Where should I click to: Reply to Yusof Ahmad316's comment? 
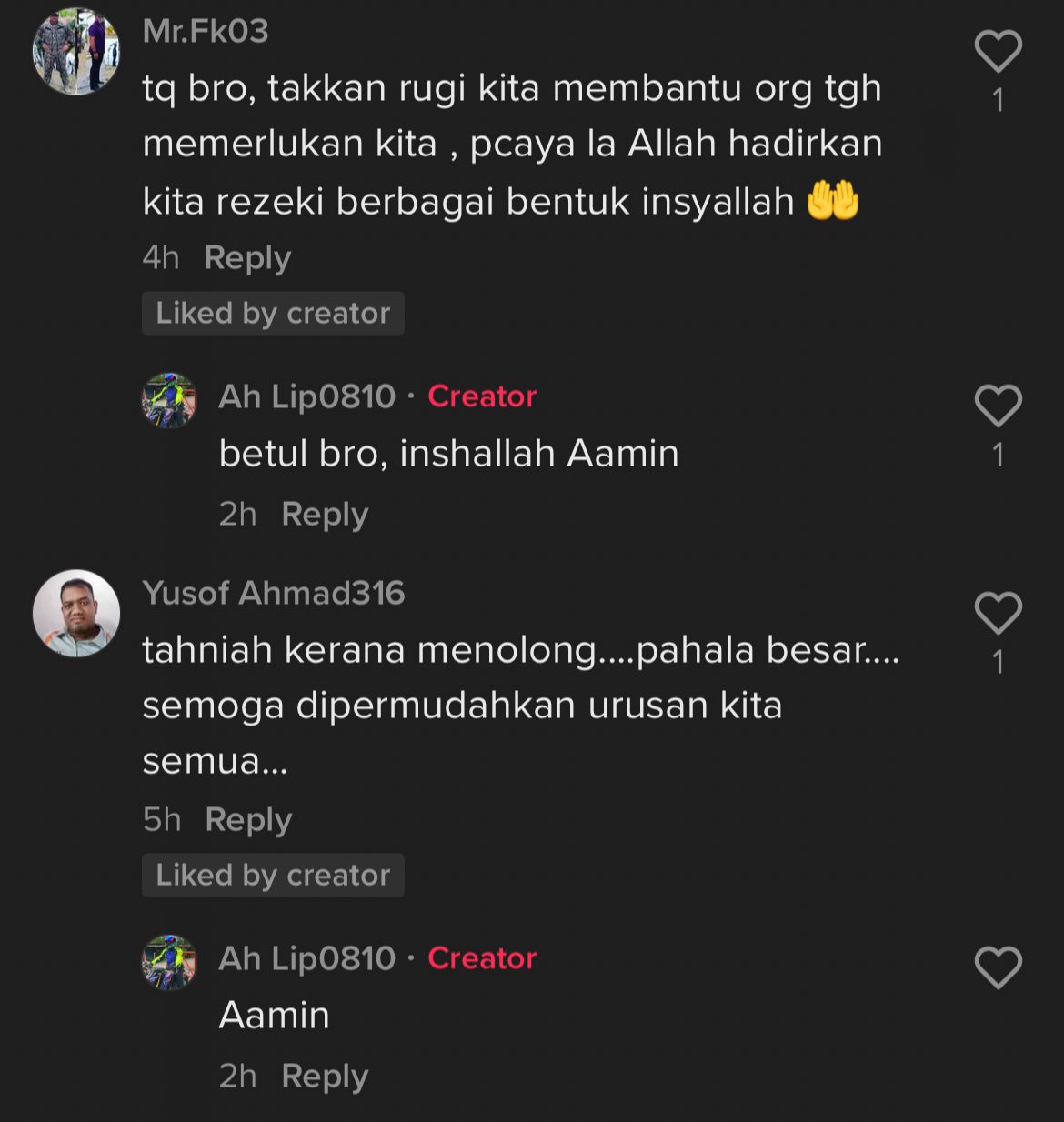[248, 820]
